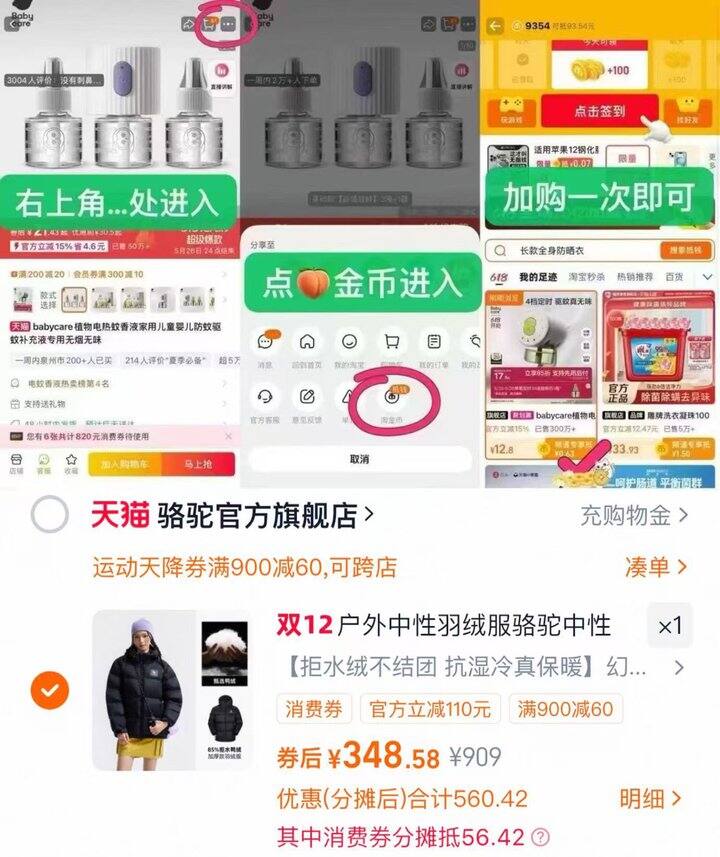Open the 购物车 cart icon in the share menu

pos(392,342)
